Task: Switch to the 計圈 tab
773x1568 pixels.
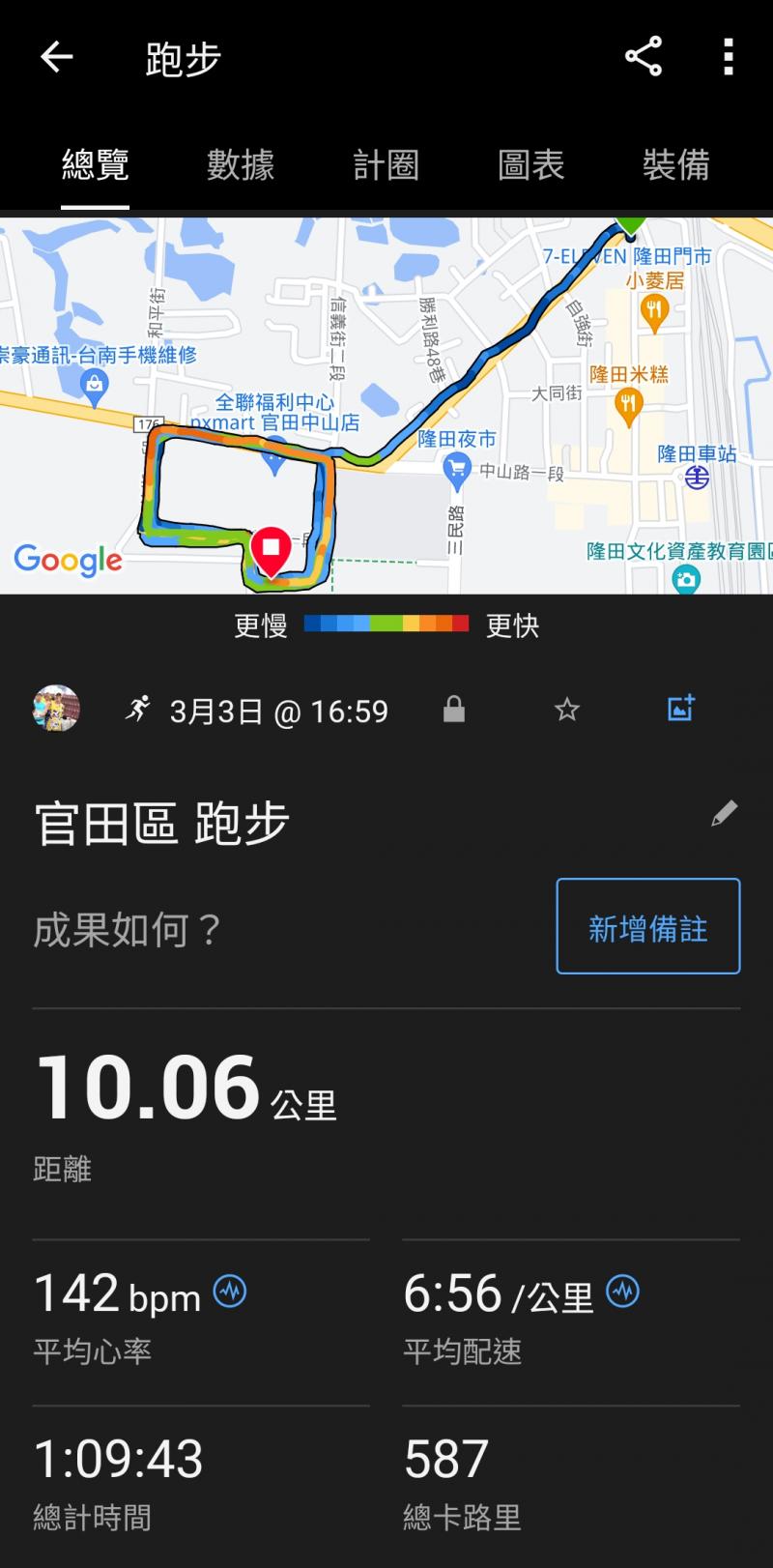Action: pos(386,164)
